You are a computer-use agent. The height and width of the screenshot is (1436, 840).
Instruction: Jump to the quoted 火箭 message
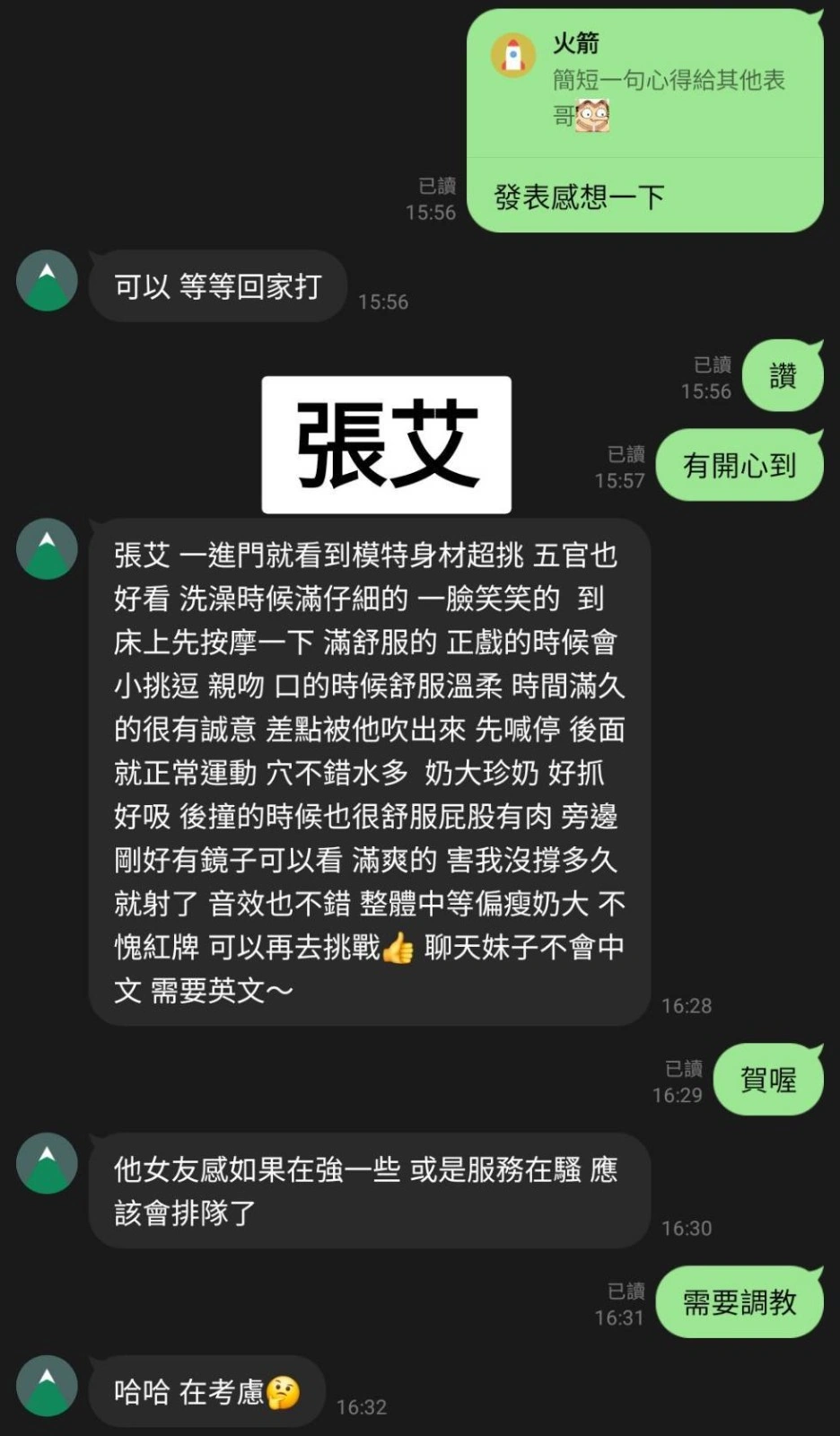pos(644,83)
